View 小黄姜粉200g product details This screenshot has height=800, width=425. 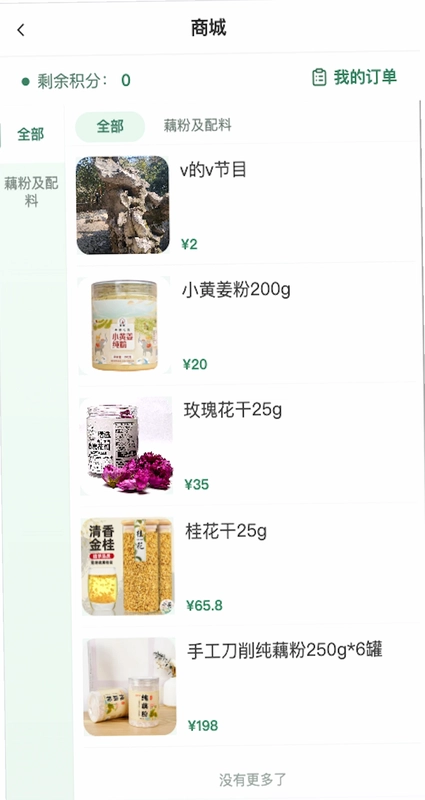coord(247,325)
